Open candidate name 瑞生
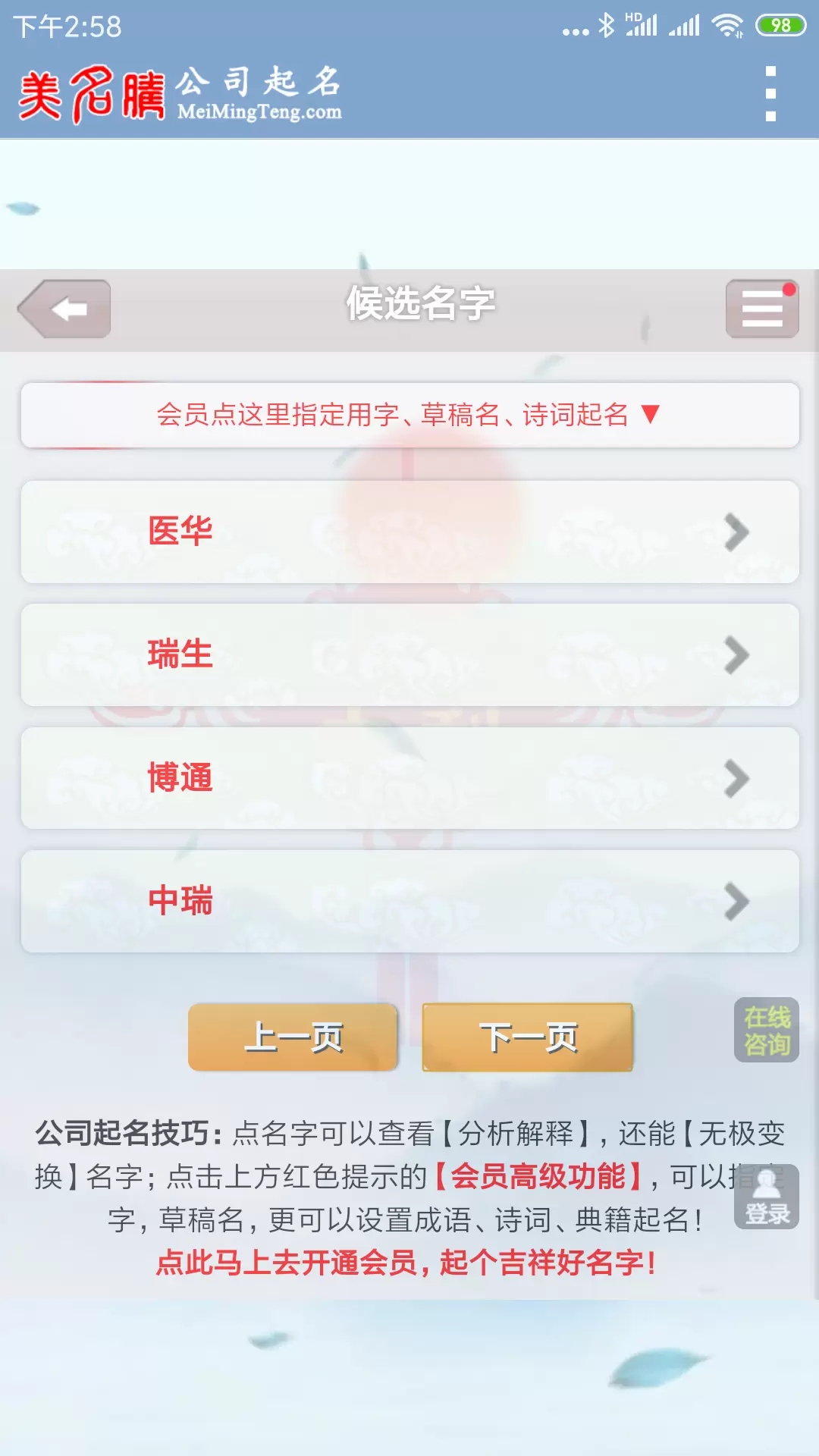 (409, 655)
